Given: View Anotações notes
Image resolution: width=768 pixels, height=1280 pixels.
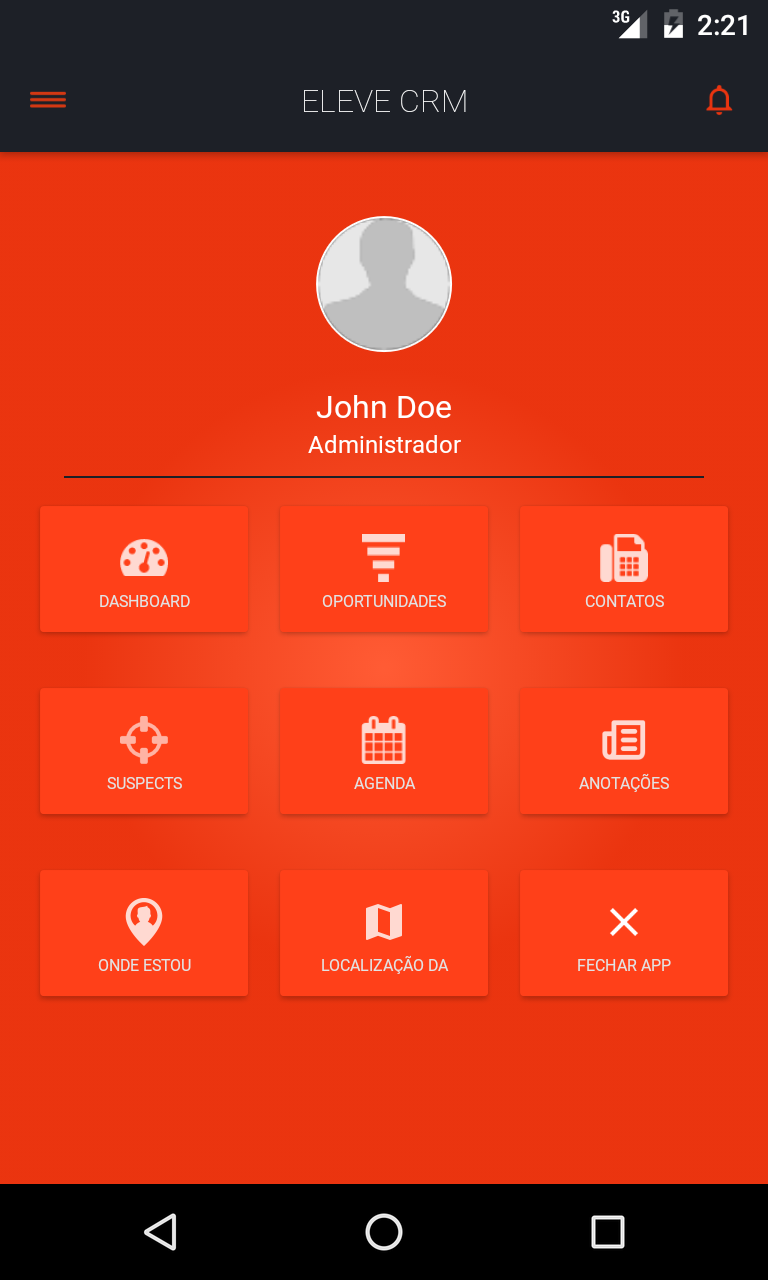Looking at the screenshot, I should (x=624, y=751).
